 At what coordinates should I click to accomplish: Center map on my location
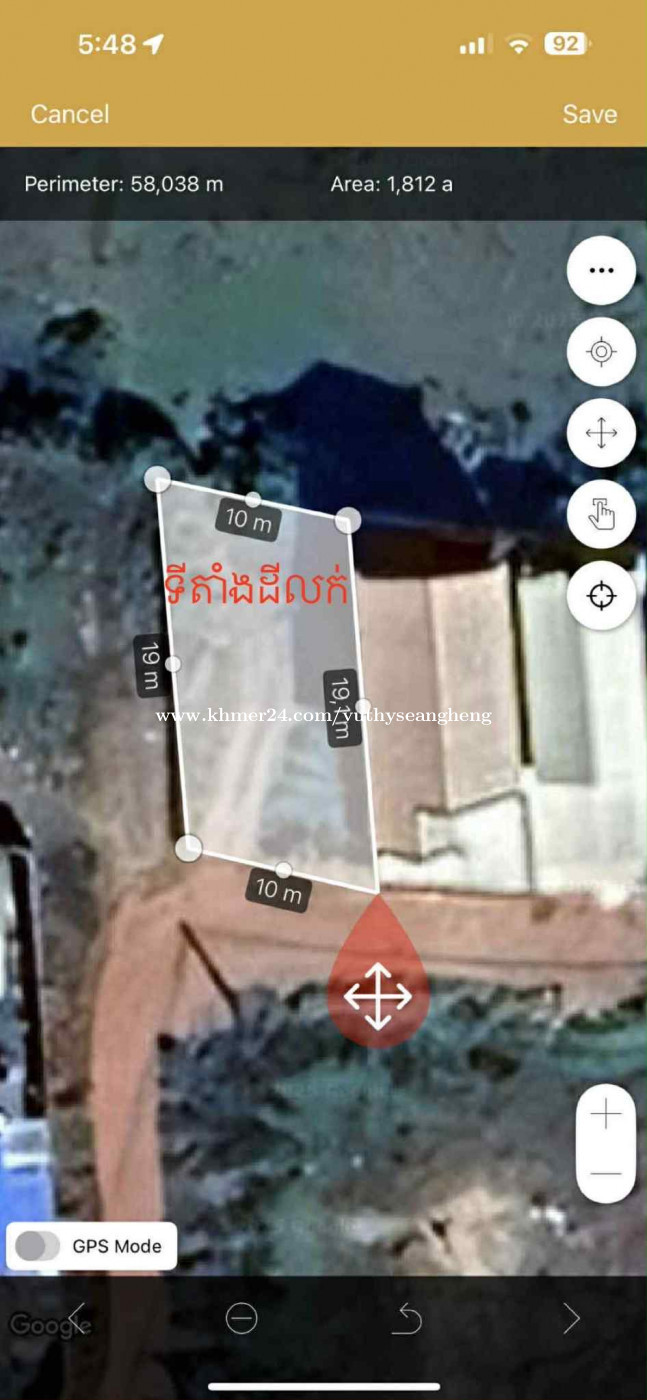tap(601, 352)
